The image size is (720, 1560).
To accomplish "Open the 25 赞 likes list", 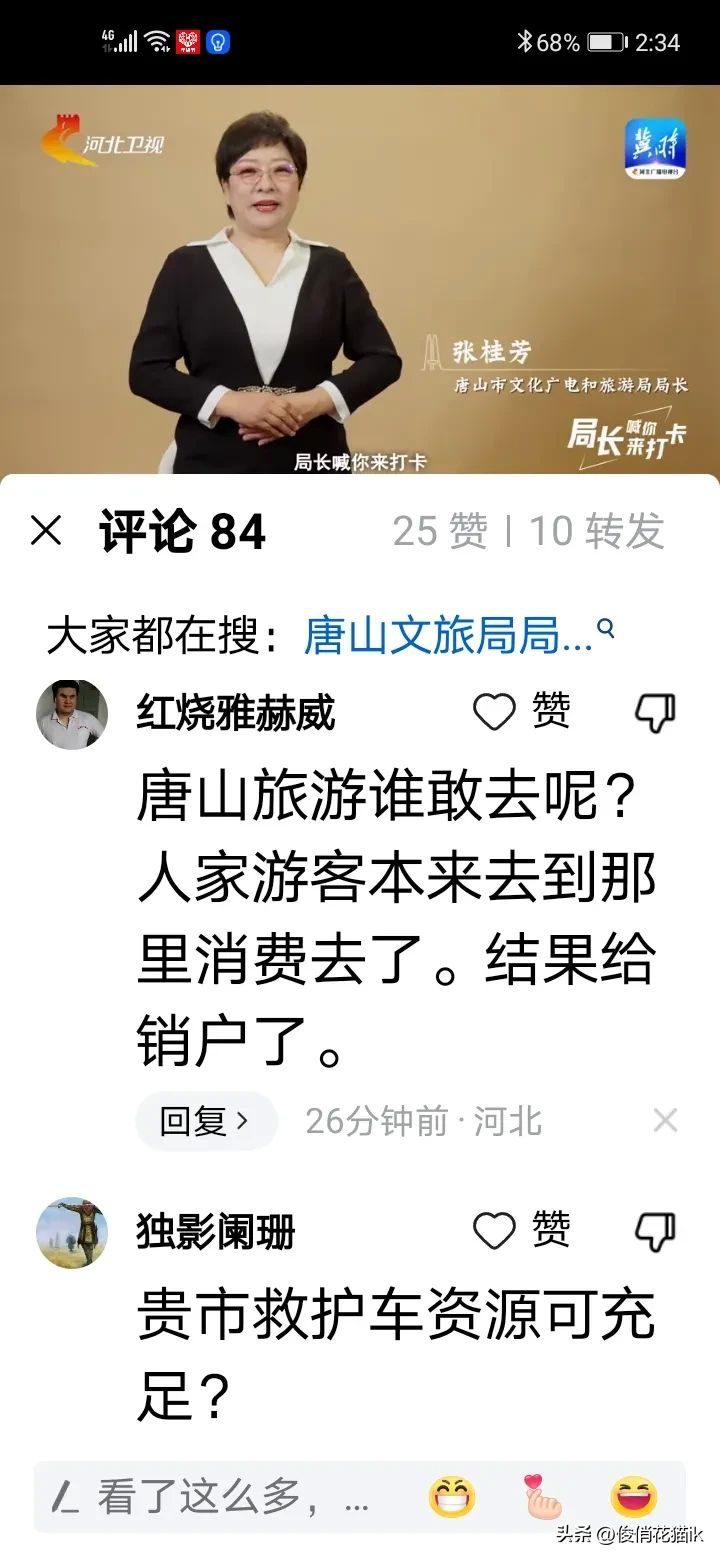I will [440, 531].
